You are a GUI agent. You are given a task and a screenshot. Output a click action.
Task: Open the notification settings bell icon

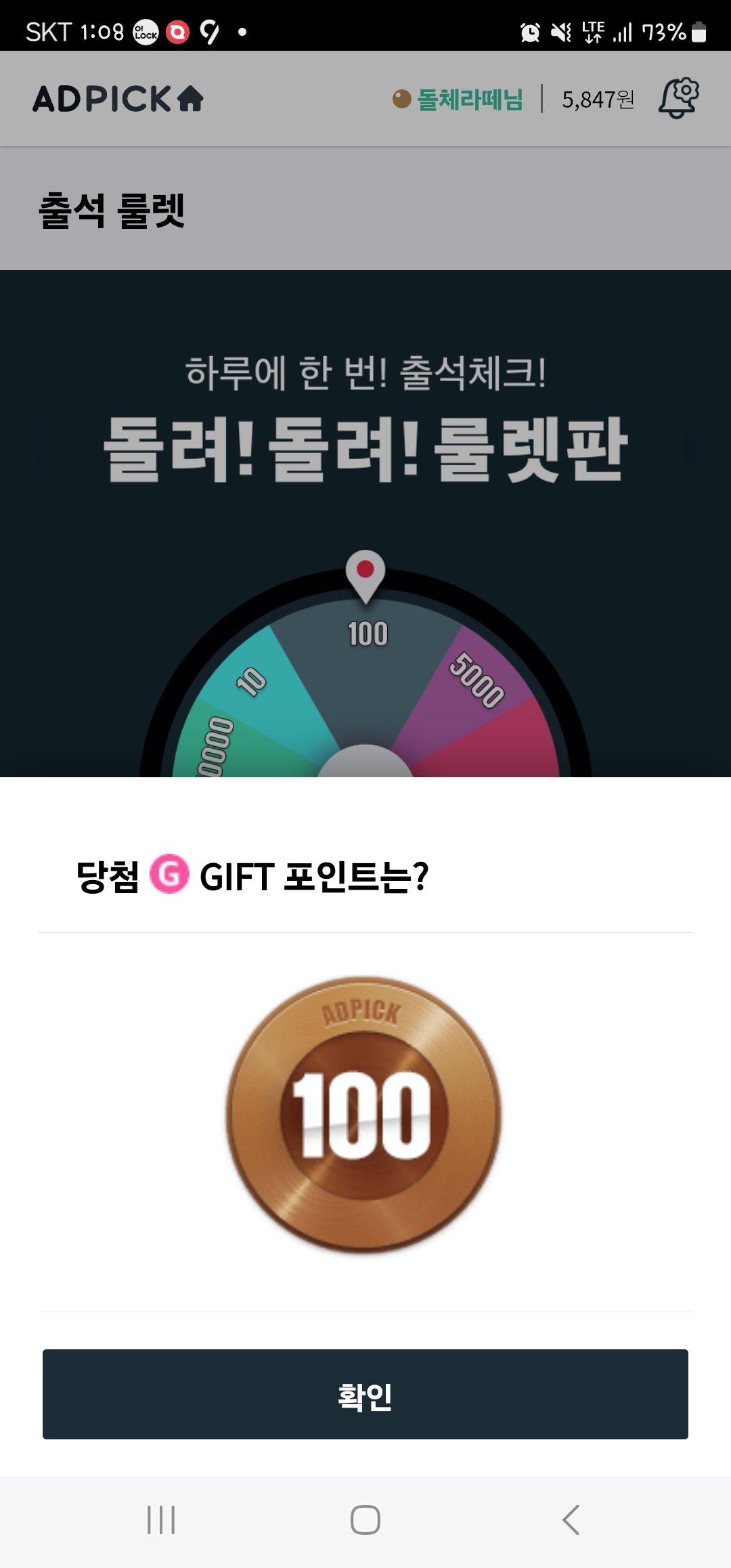pyautogui.click(x=679, y=98)
